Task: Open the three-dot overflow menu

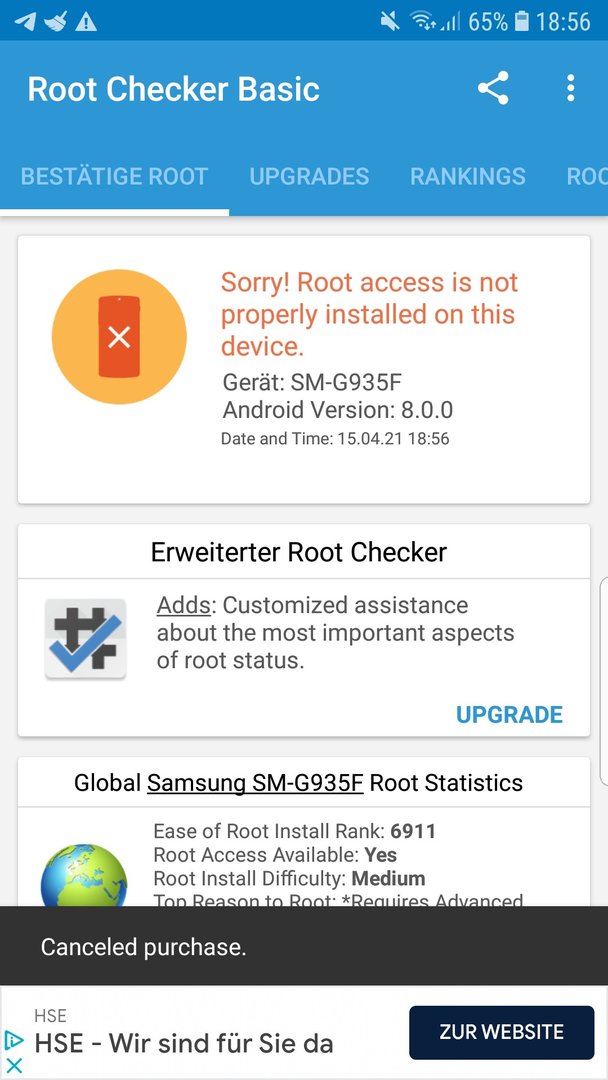Action: [570, 88]
